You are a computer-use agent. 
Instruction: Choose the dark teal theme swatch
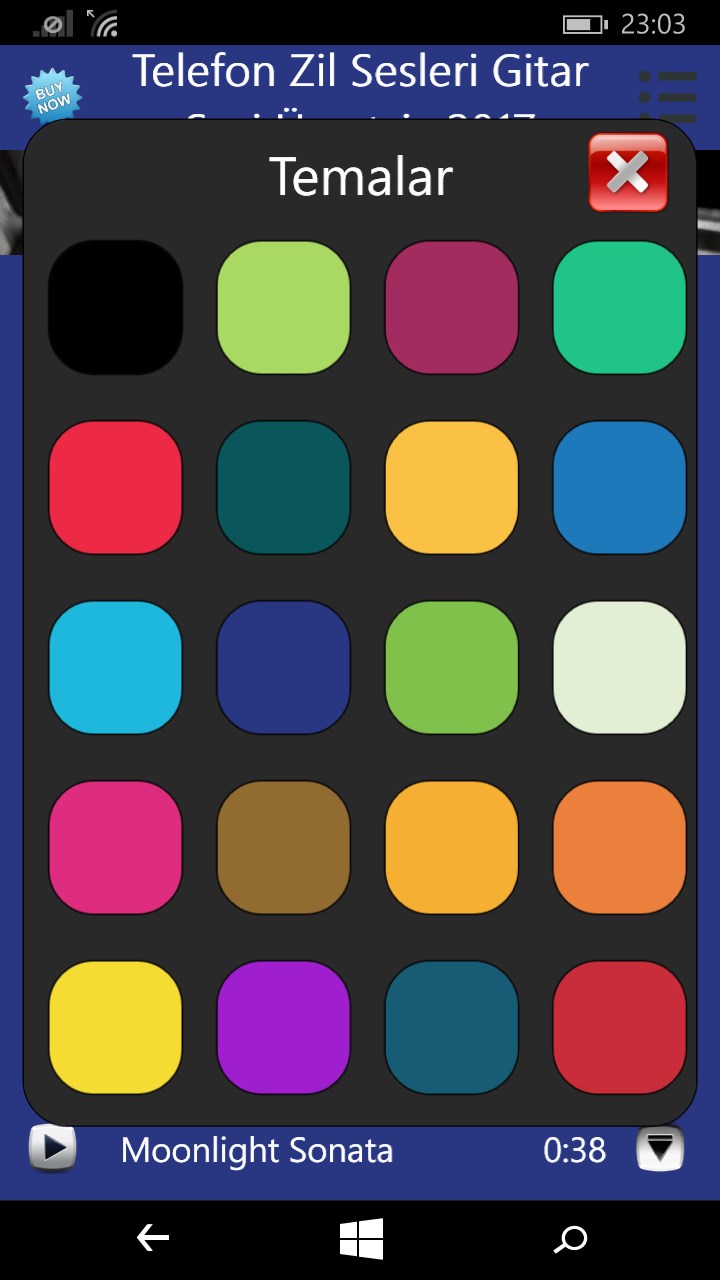[284, 487]
